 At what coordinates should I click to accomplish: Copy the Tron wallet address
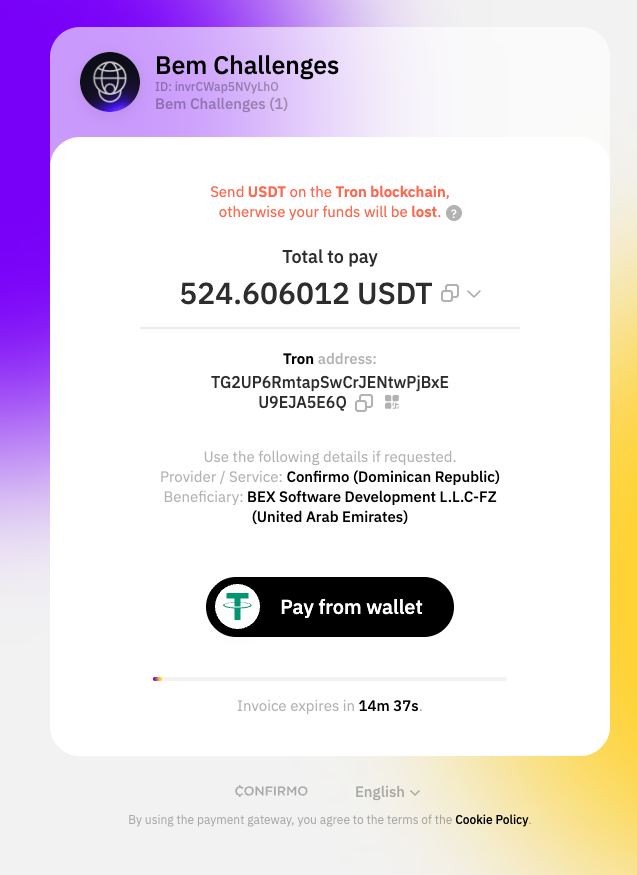tap(365, 403)
